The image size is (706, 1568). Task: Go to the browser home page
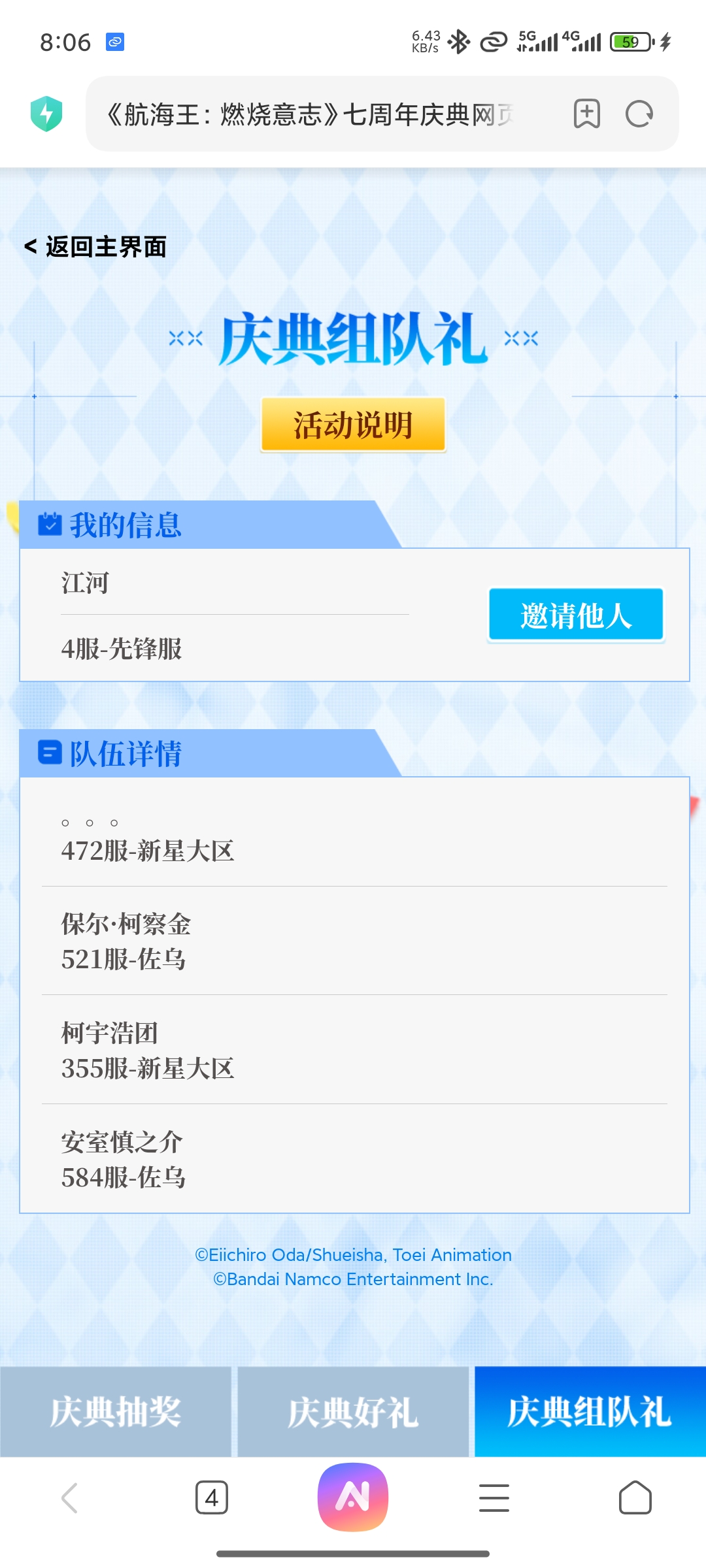pos(635,1497)
